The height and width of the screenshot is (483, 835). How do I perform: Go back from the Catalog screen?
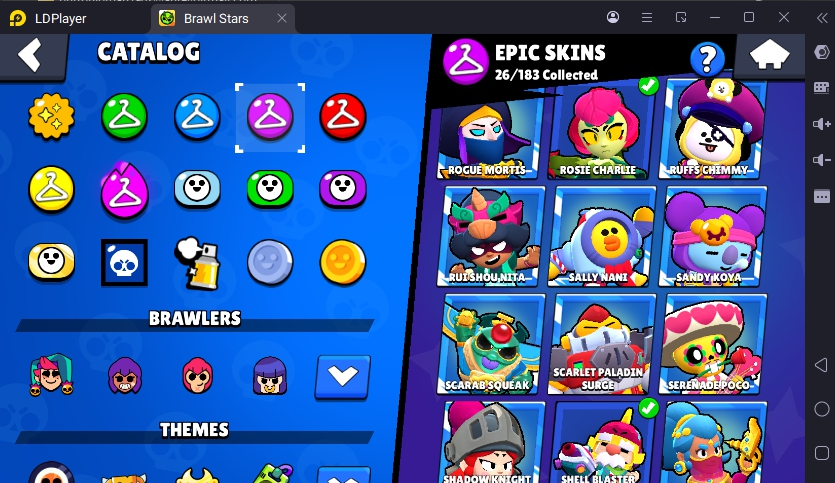(x=32, y=55)
